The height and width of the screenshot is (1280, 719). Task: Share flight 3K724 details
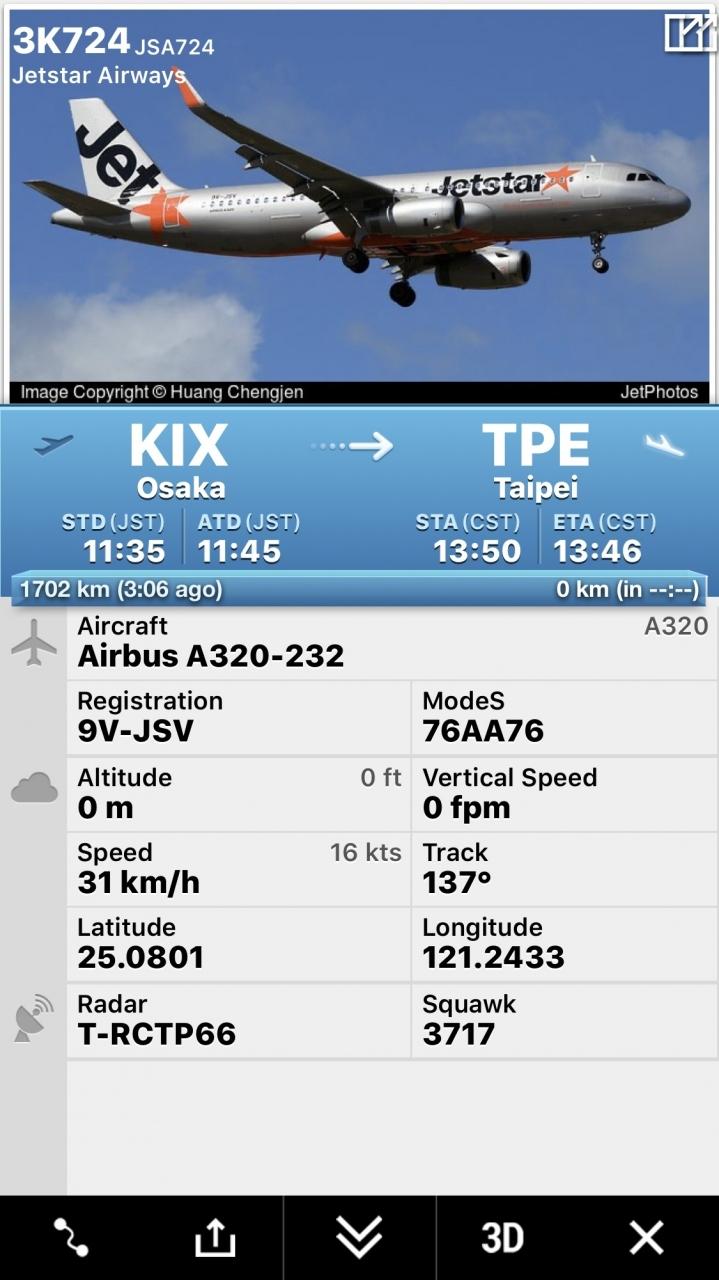point(214,1238)
